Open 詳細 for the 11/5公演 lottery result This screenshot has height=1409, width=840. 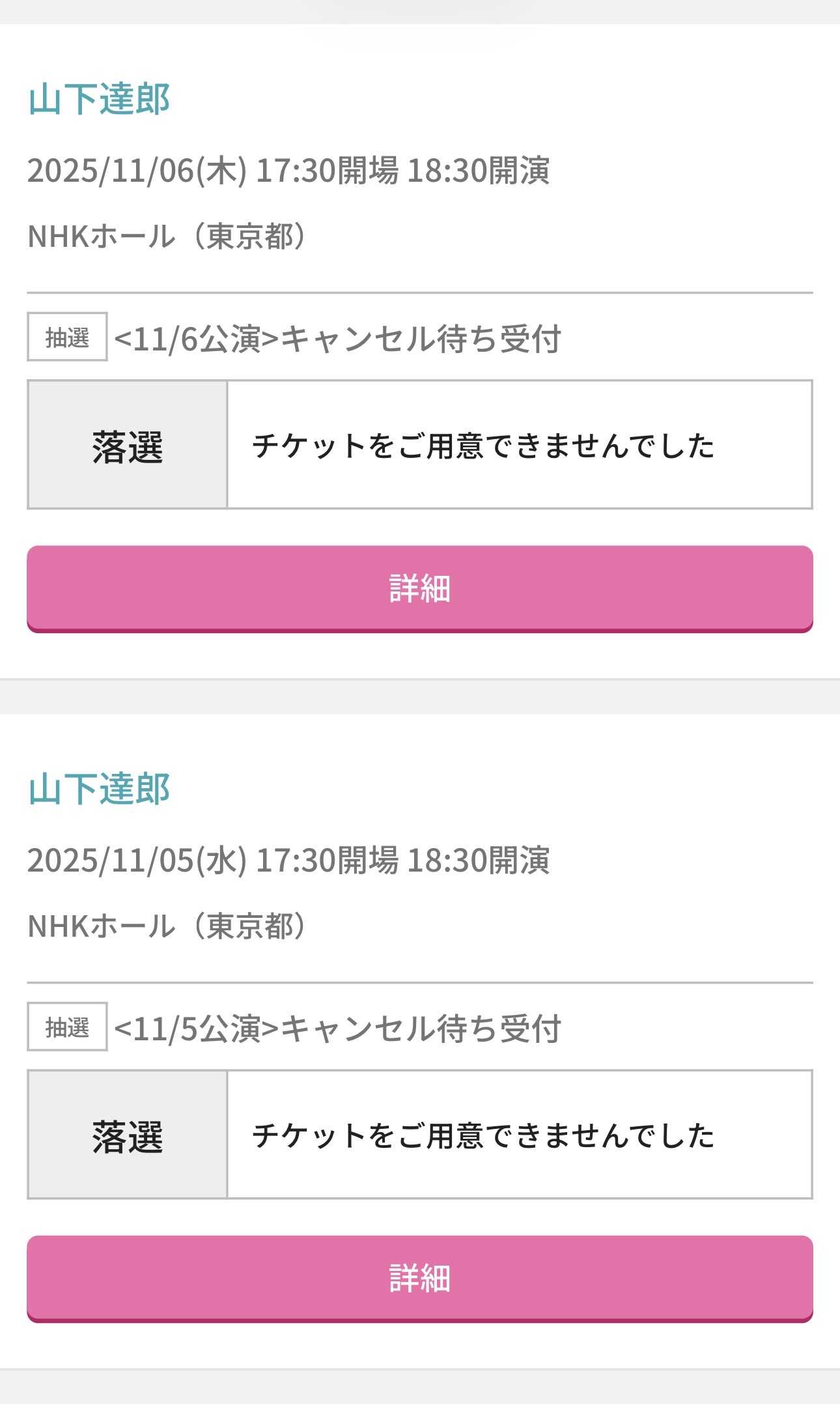click(419, 1278)
